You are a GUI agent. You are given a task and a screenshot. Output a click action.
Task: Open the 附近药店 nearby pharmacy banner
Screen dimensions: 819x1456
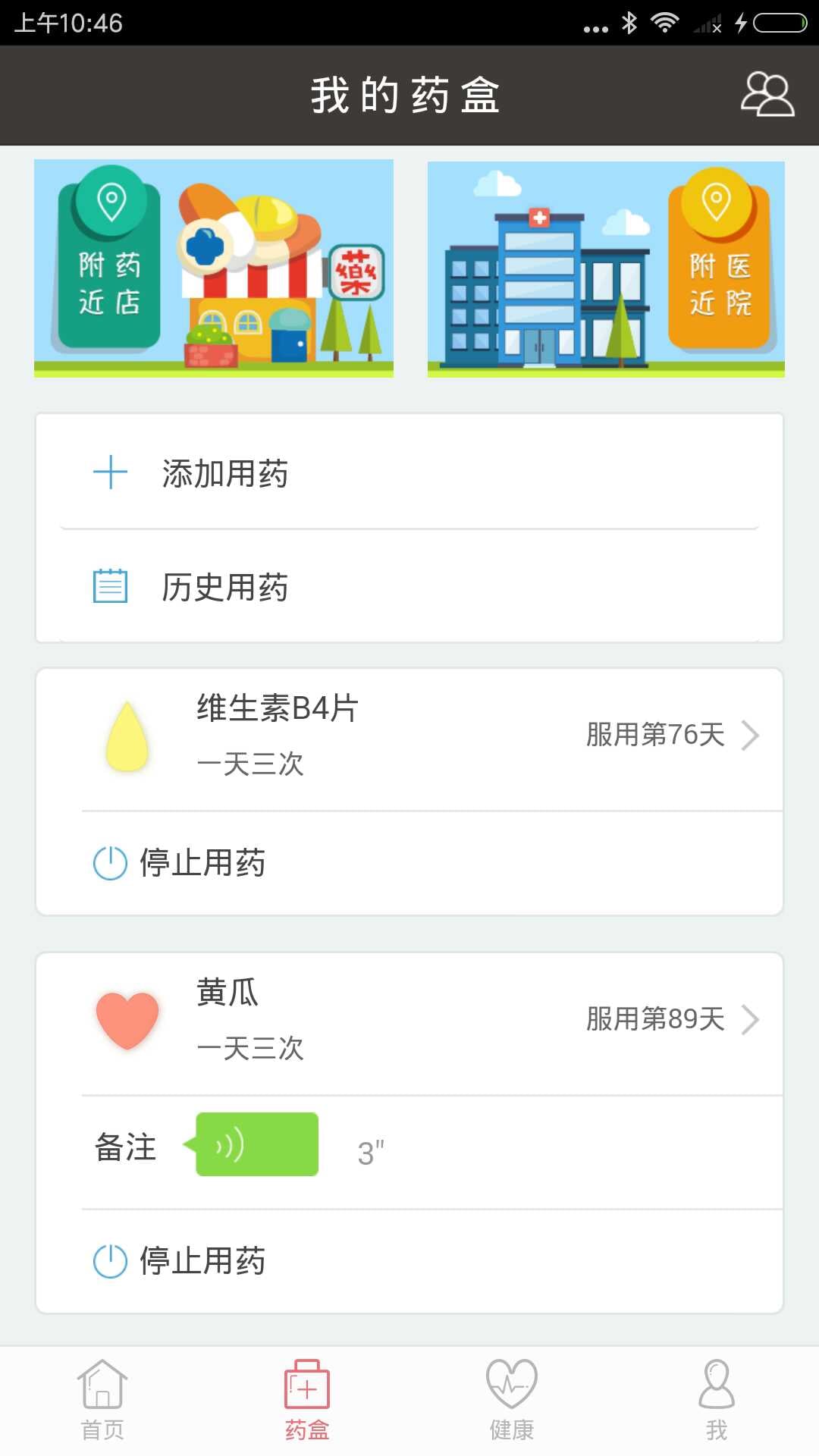coord(214,268)
